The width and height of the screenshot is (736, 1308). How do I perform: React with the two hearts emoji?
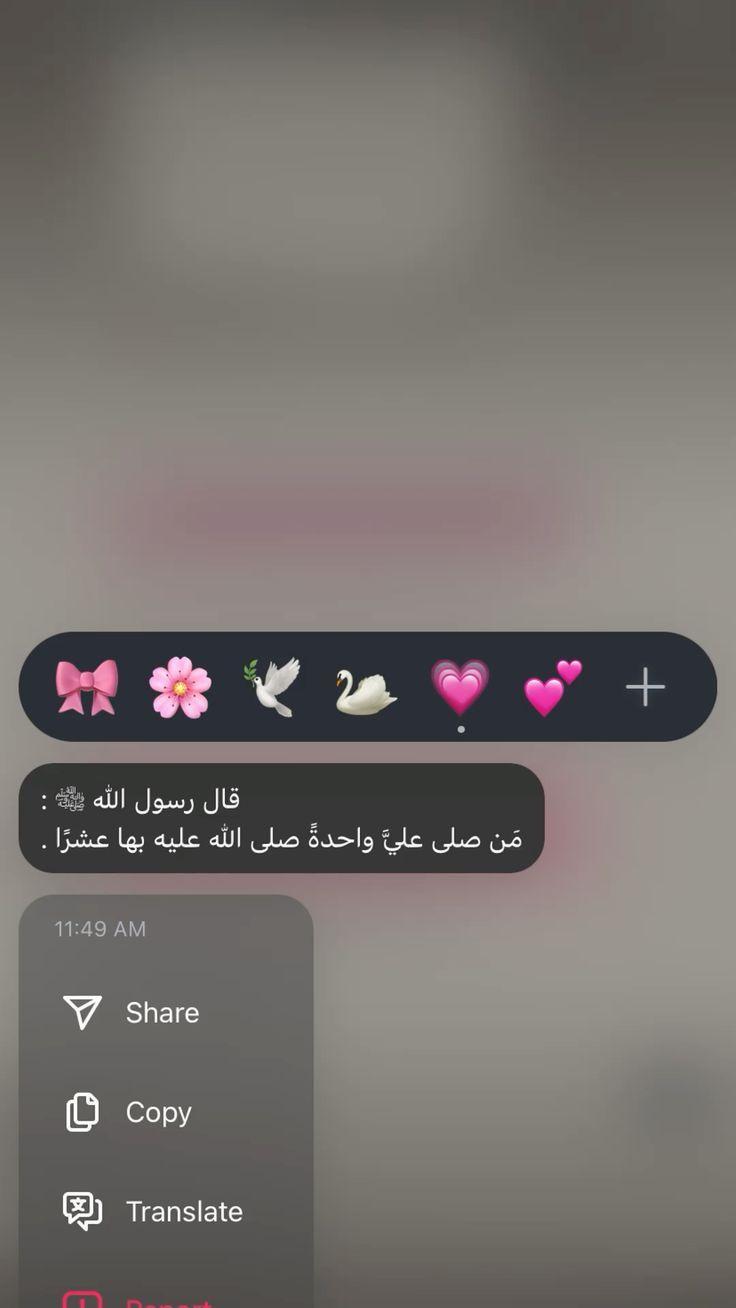point(553,687)
